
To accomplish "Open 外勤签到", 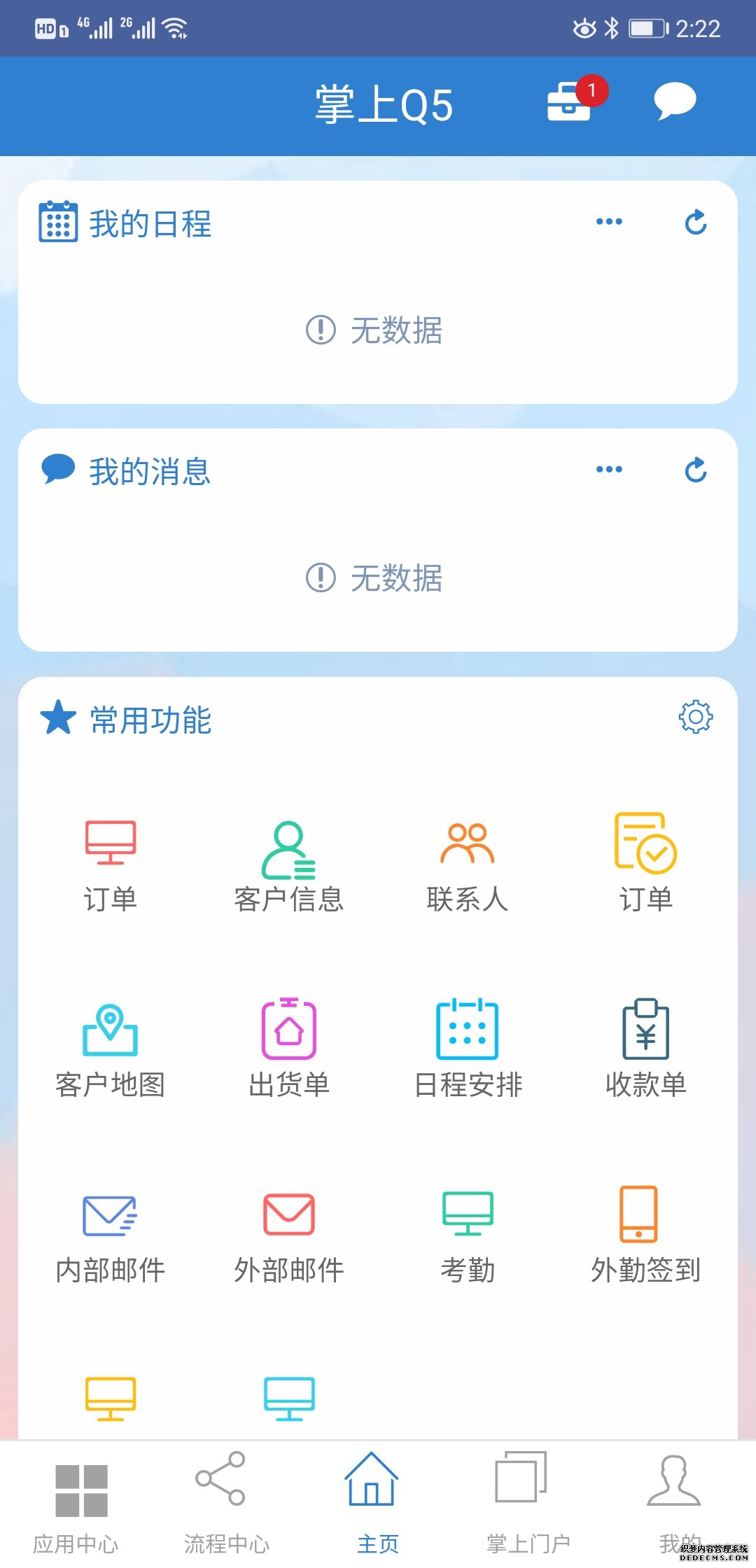I will (x=645, y=1236).
